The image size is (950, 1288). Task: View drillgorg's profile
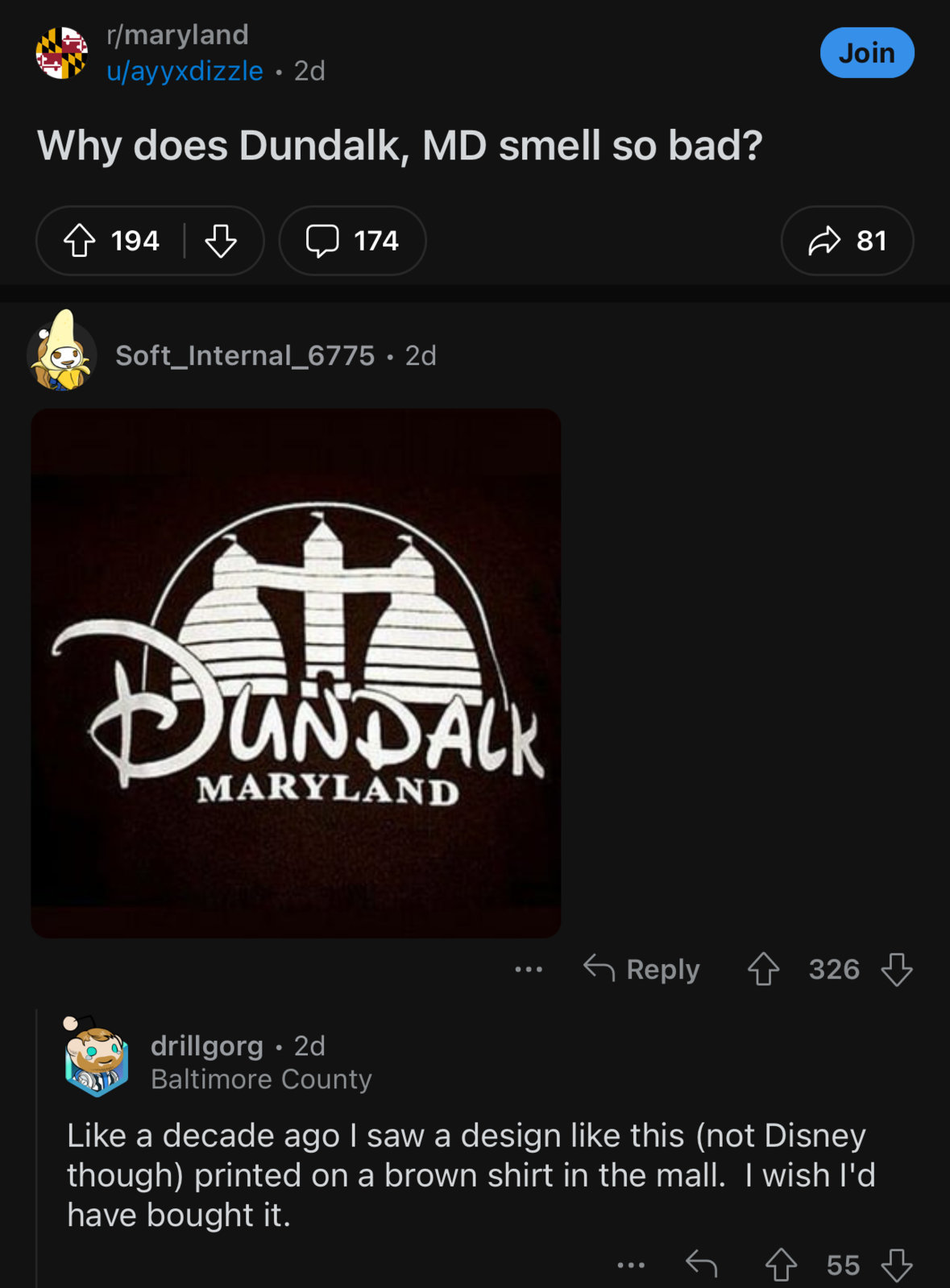tap(206, 1046)
